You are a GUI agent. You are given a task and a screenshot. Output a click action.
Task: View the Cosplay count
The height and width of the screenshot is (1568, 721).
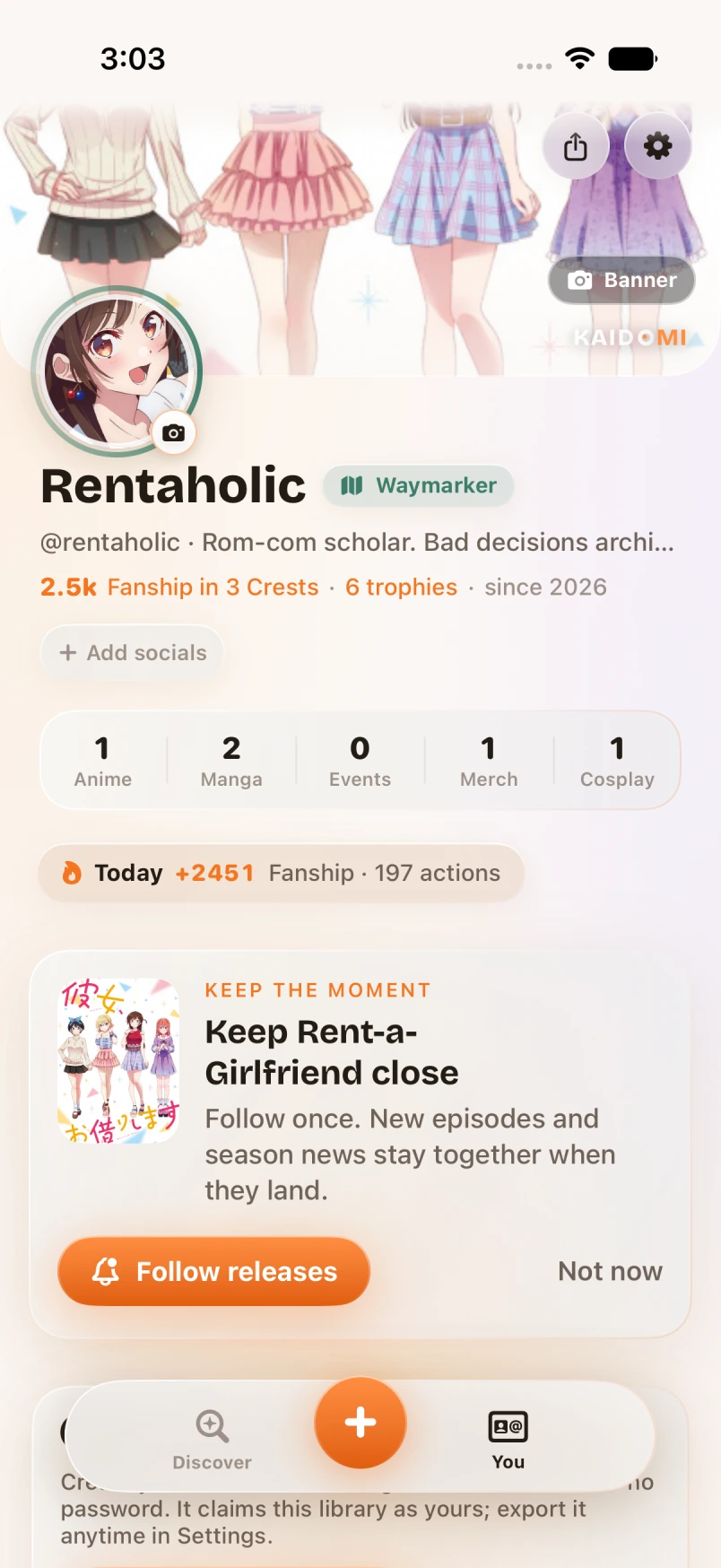tap(617, 761)
